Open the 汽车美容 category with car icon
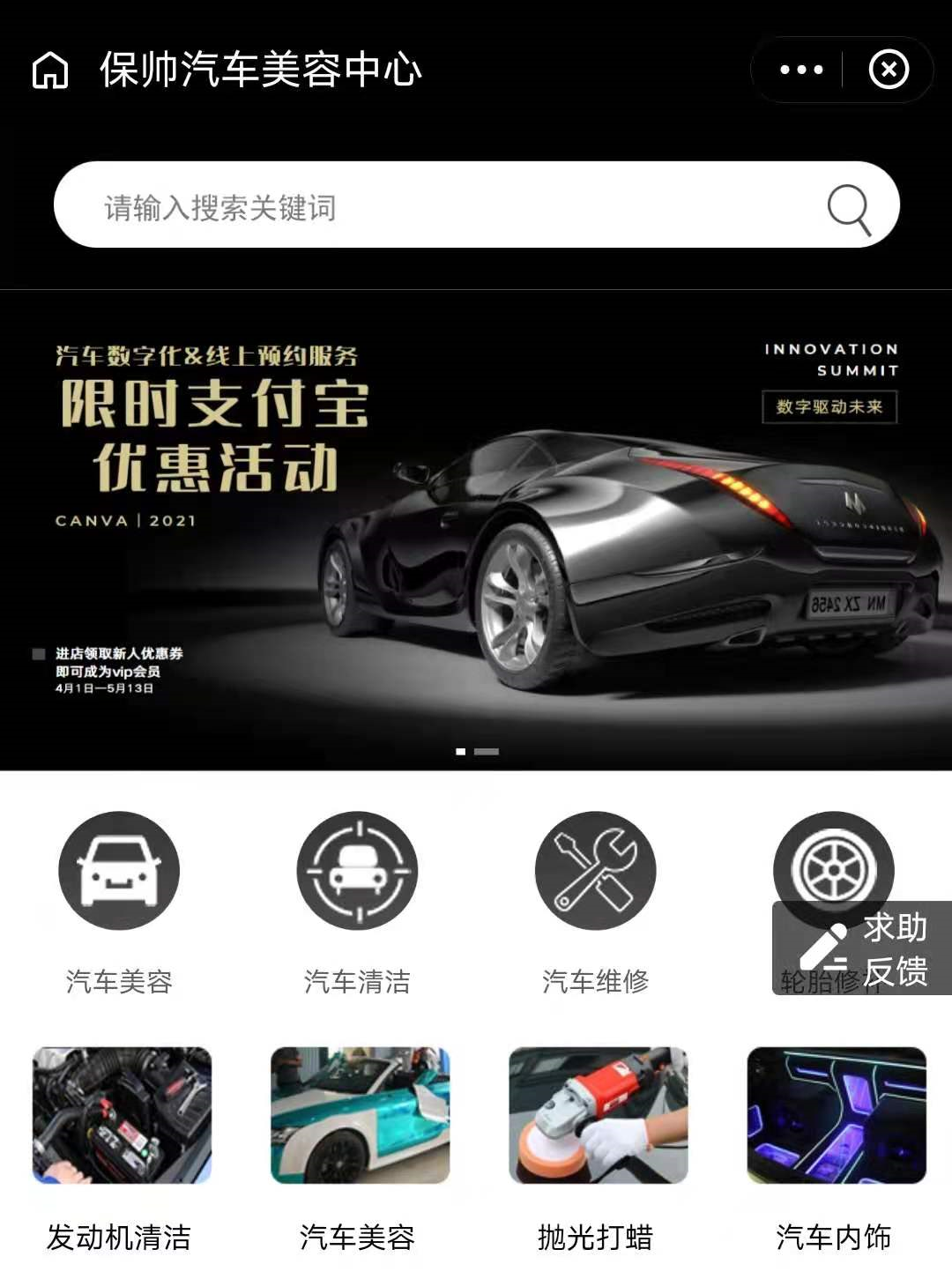The height and width of the screenshot is (1279, 952). 119,871
